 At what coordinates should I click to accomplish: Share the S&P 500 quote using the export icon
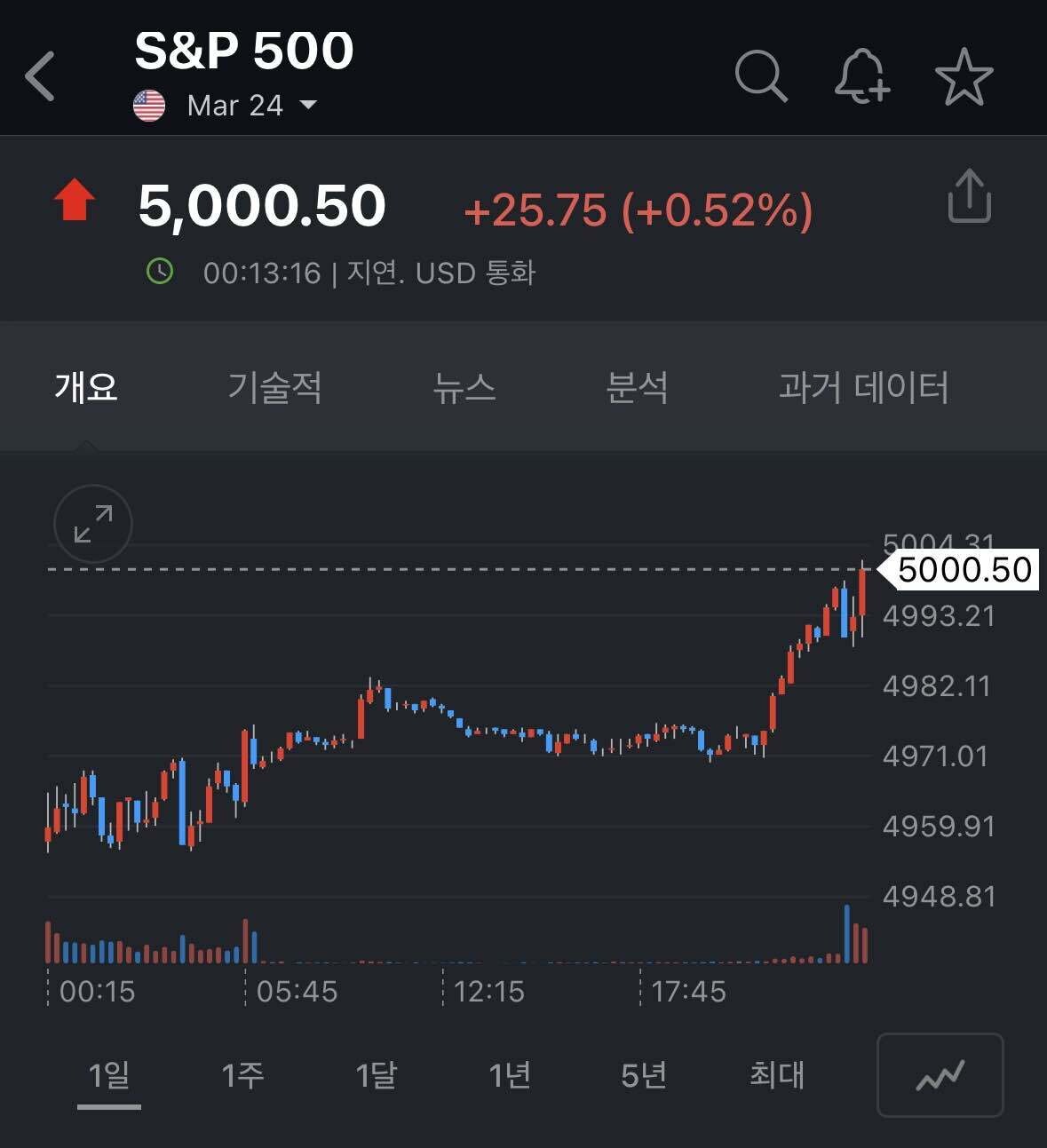(x=968, y=195)
